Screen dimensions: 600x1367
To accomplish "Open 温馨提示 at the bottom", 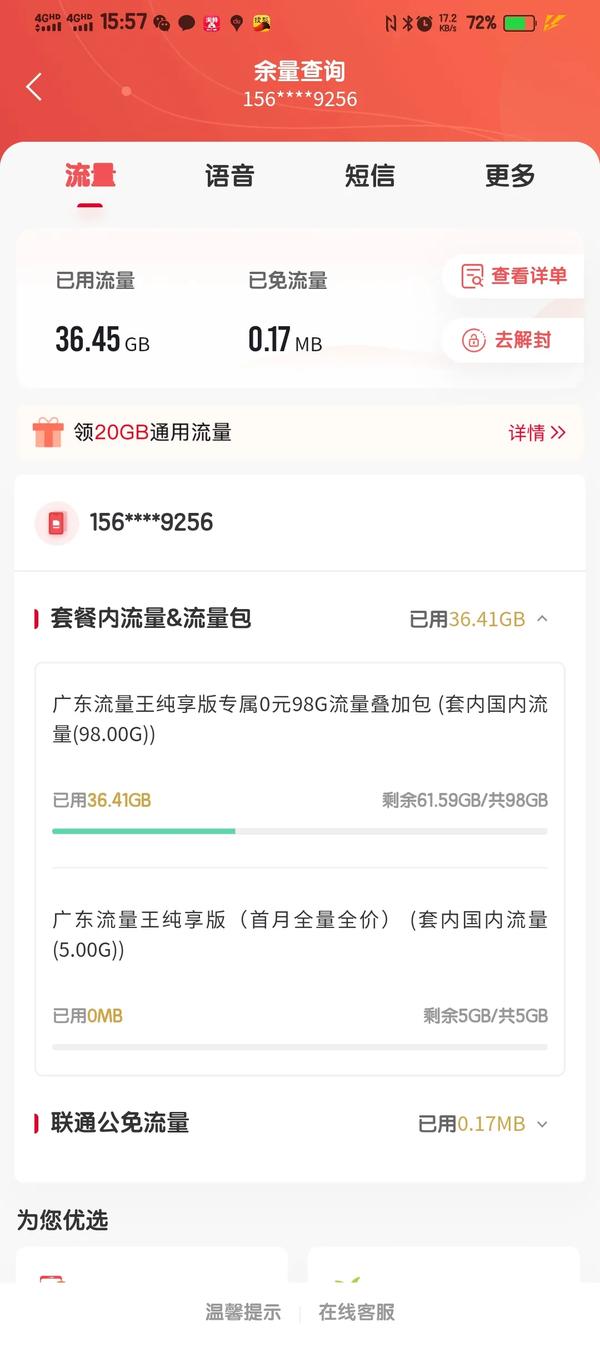I will [243, 1312].
